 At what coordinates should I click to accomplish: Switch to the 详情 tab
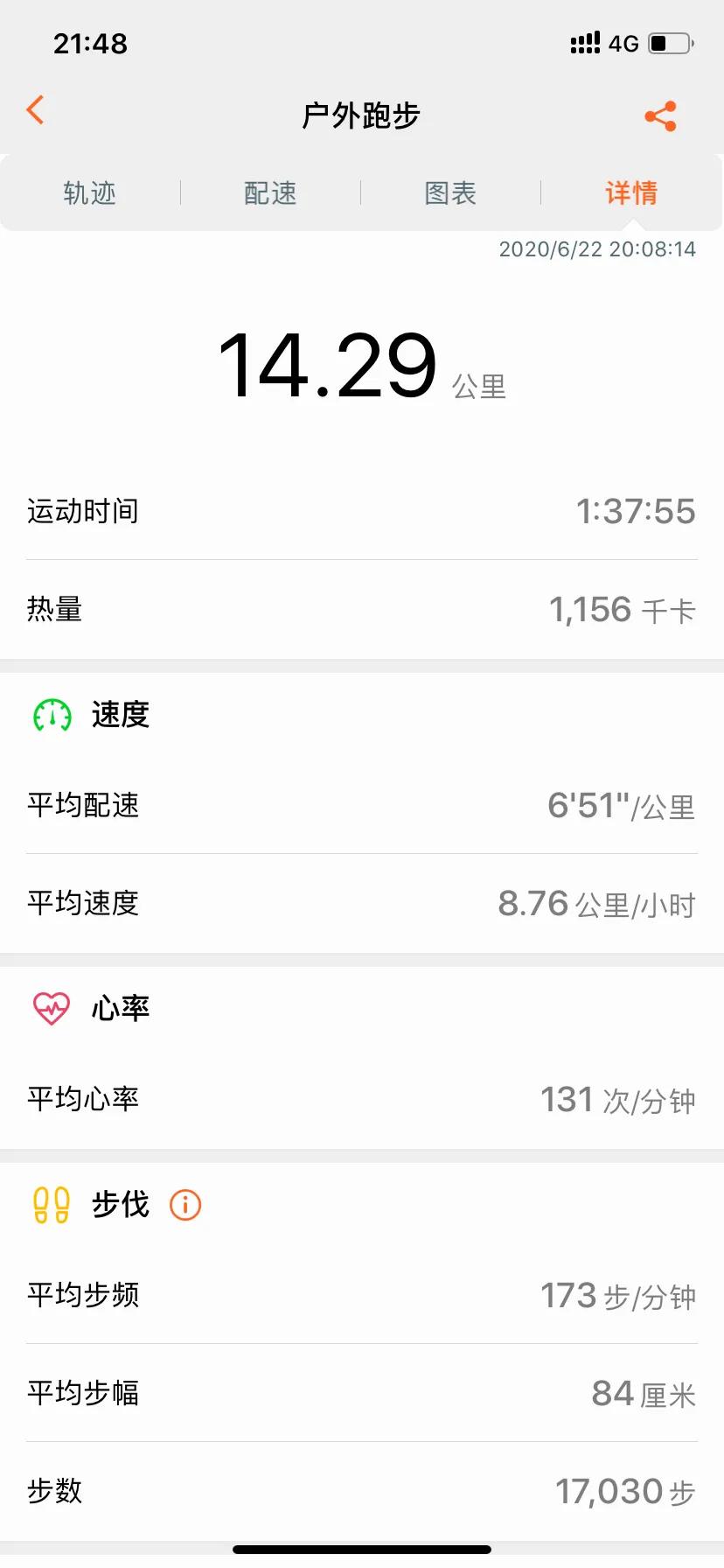tap(631, 192)
